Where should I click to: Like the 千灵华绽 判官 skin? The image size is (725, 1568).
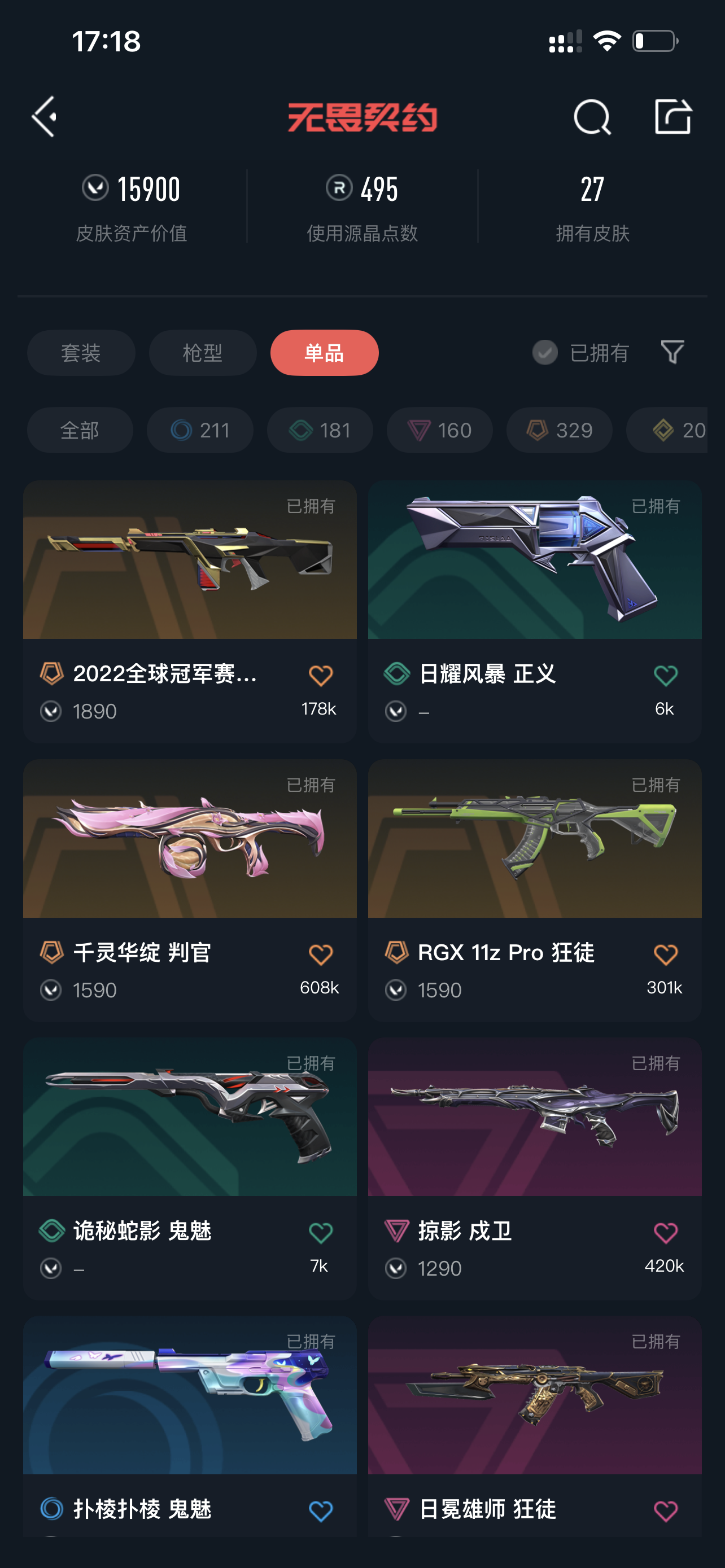[x=320, y=954]
